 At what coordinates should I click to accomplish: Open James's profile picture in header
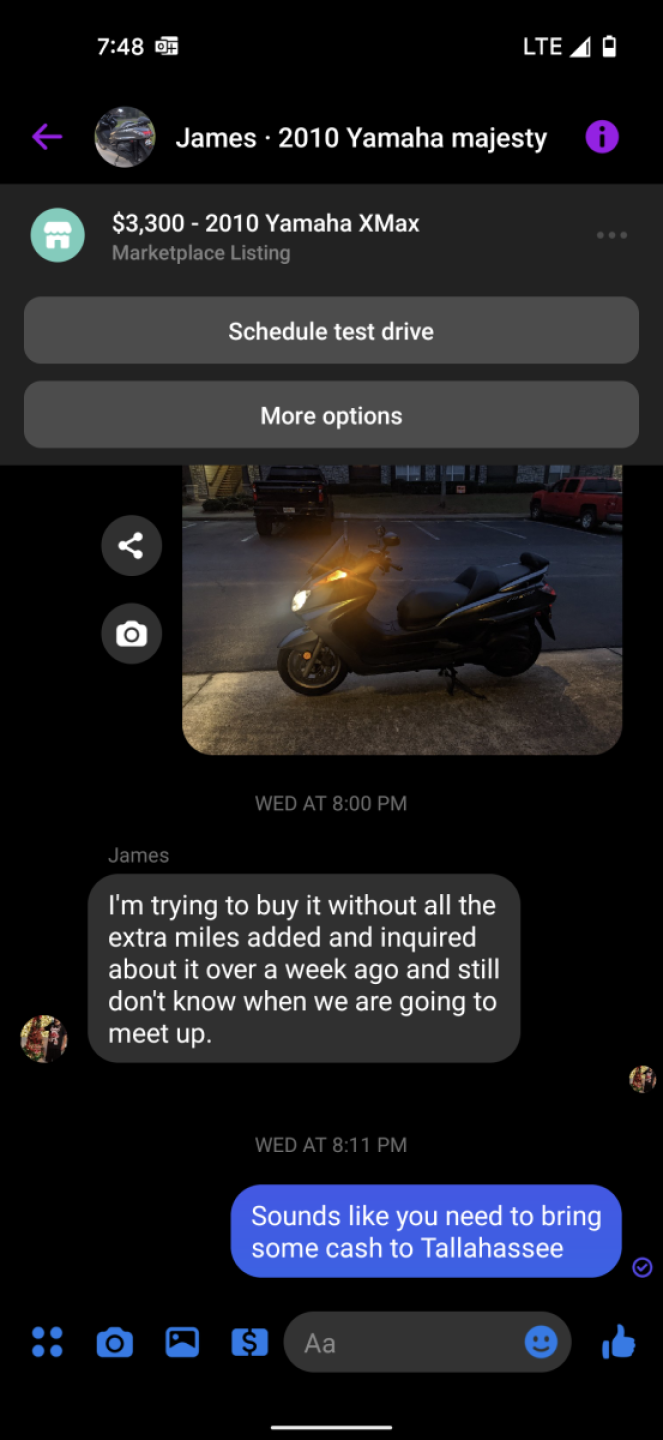pos(125,137)
